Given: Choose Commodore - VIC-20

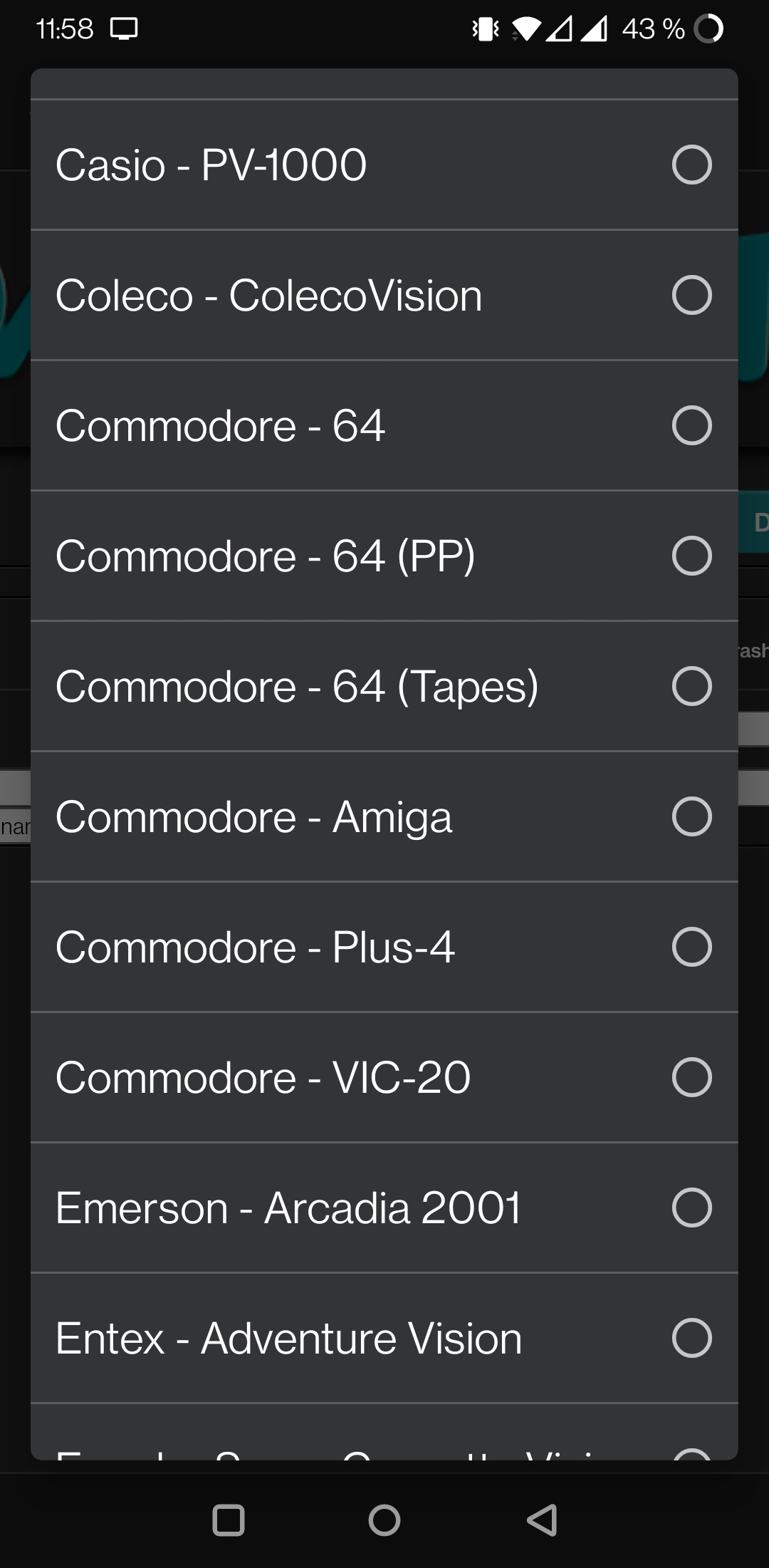Looking at the screenshot, I should pos(384,1077).
